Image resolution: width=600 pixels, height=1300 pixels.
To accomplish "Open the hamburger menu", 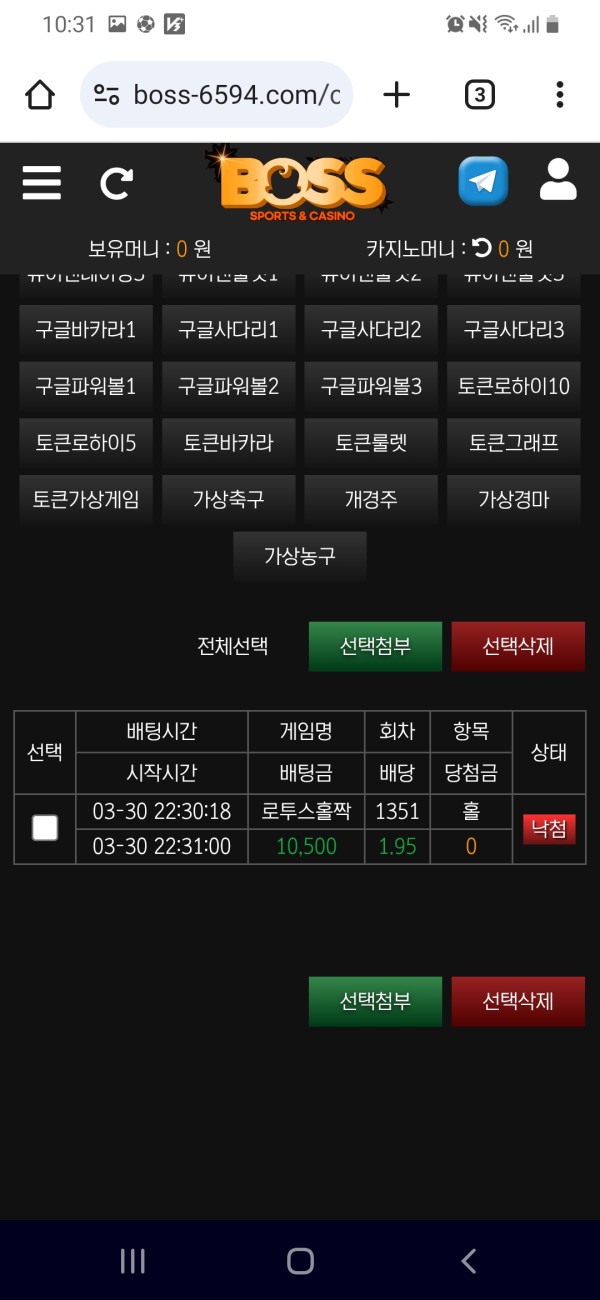I will [x=41, y=183].
